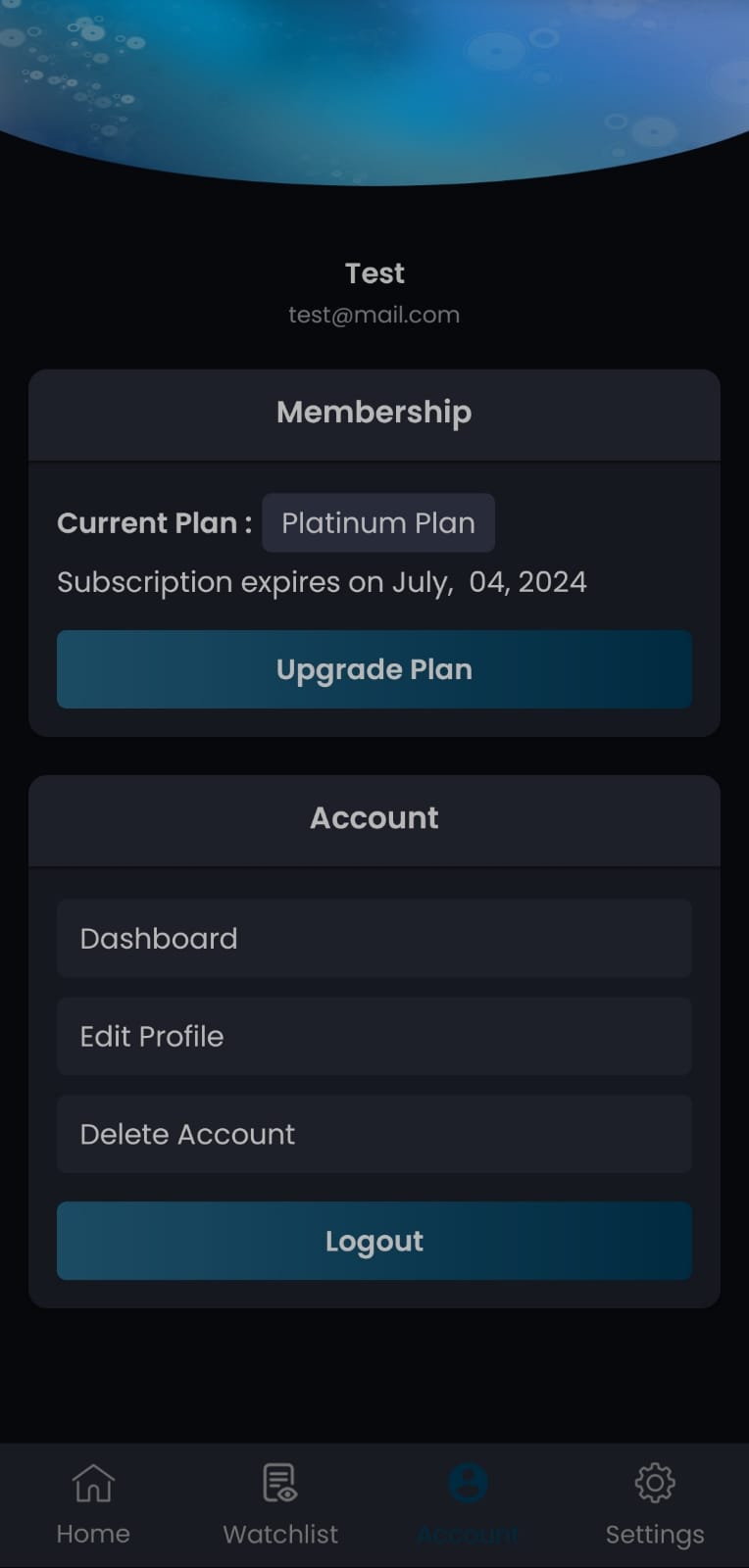Tap the house outline above the Home label

coord(92,1483)
